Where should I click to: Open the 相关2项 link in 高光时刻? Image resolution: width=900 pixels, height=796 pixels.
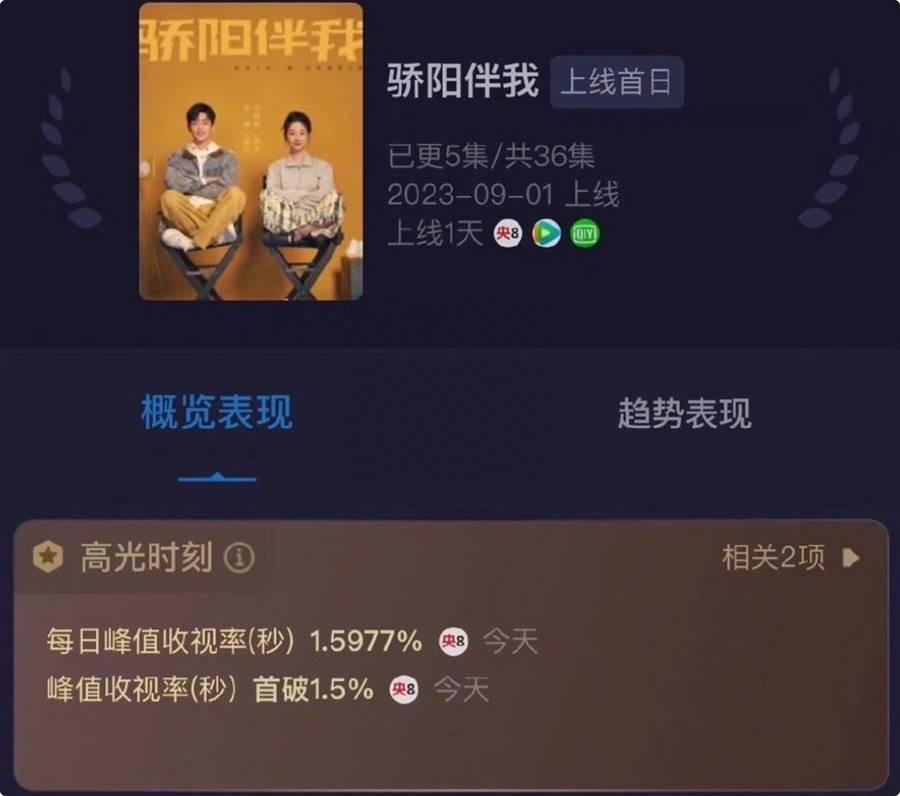[790, 558]
